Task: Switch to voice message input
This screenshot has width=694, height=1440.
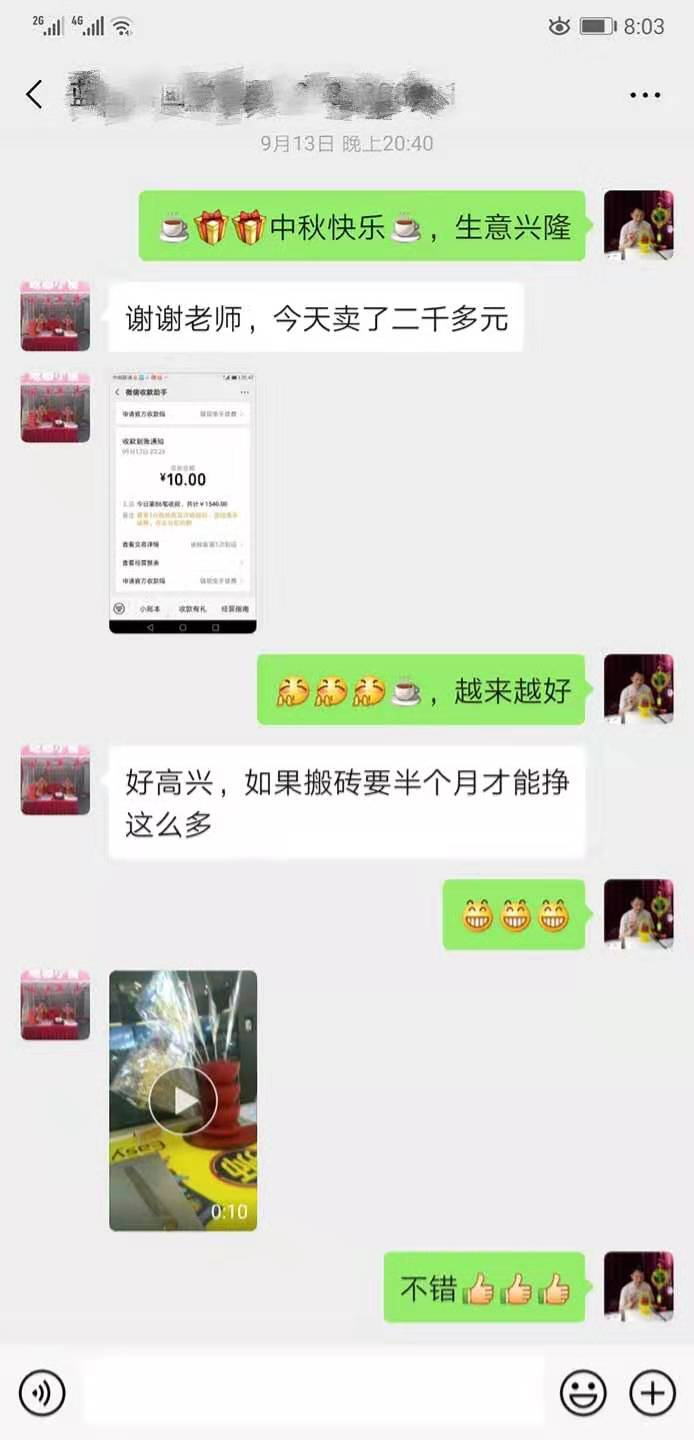Action: coord(42,1392)
